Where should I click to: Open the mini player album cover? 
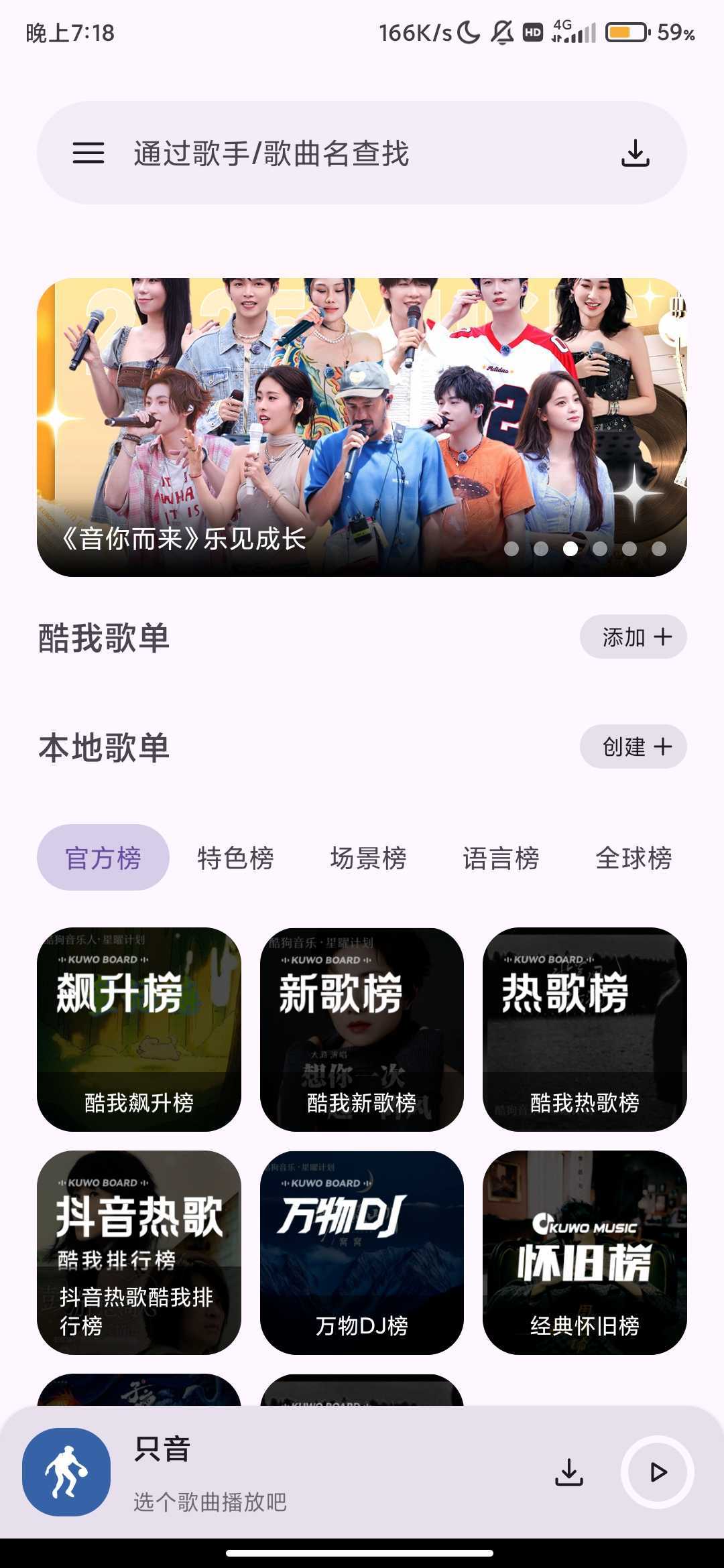[66, 1472]
